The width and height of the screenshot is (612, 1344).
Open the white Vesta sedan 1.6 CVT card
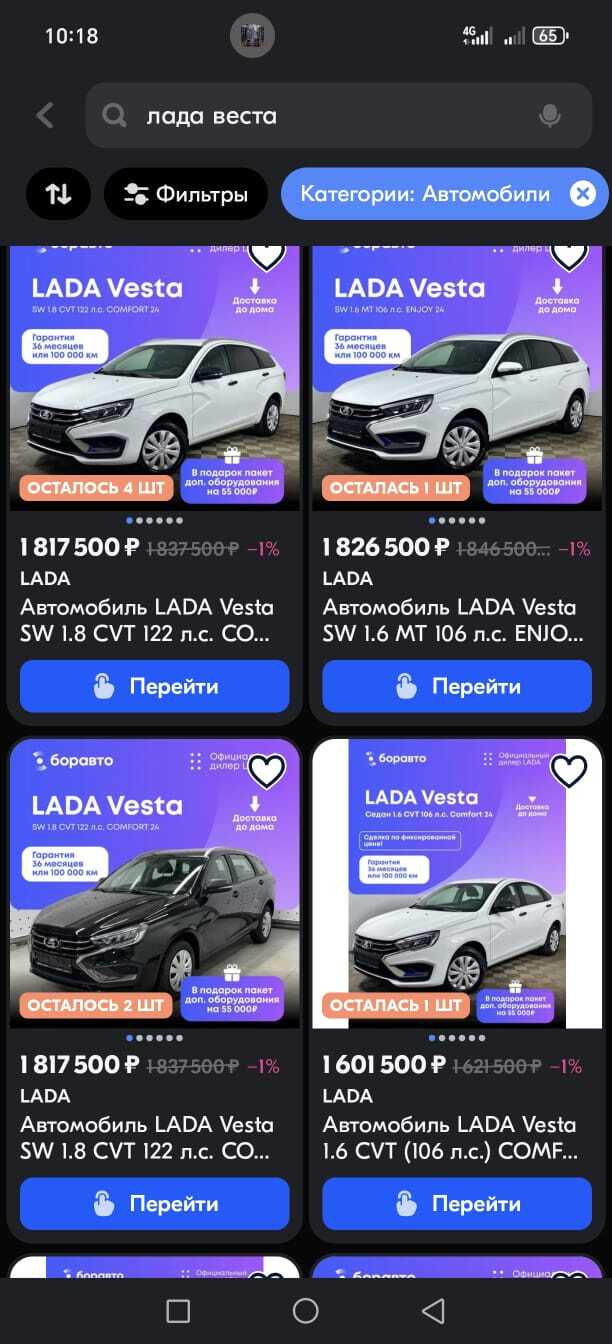point(457,900)
